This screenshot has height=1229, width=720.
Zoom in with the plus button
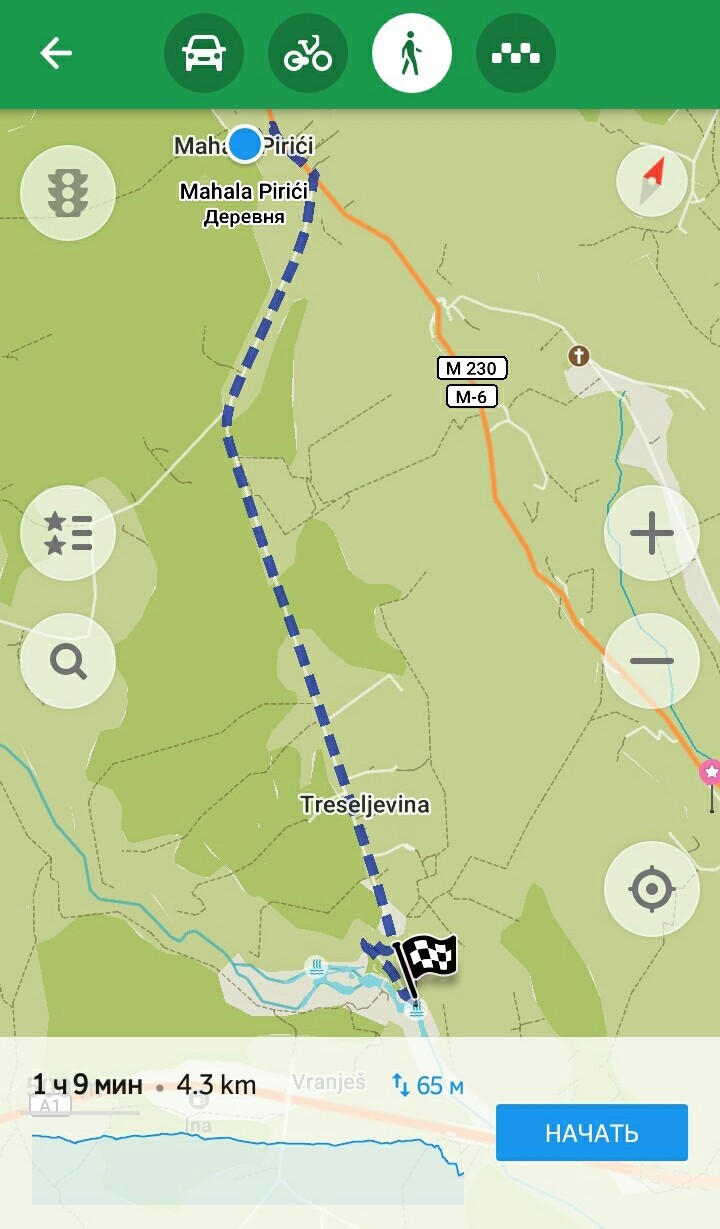click(652, 533)
